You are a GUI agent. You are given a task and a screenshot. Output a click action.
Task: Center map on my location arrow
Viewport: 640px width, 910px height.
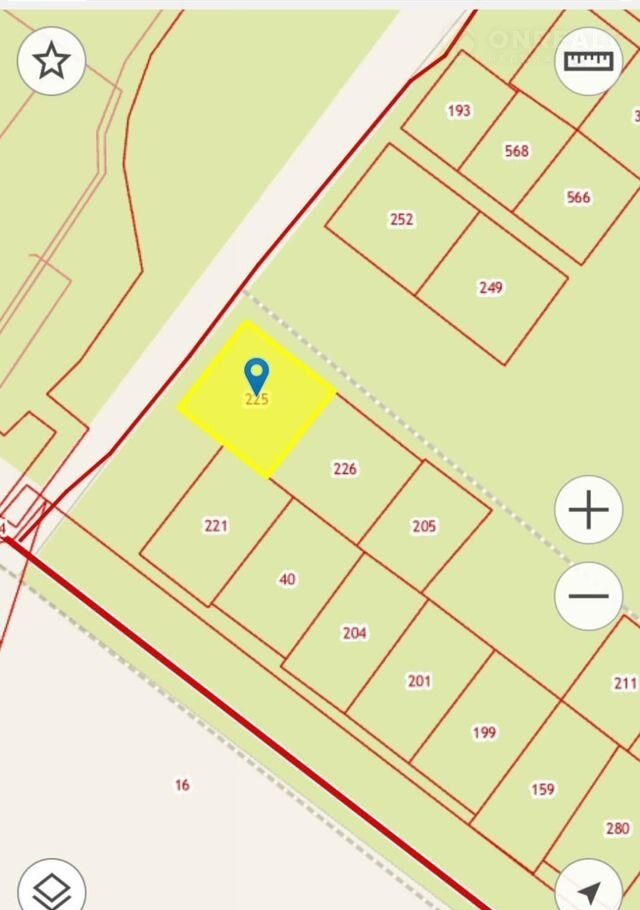point(590,888)
